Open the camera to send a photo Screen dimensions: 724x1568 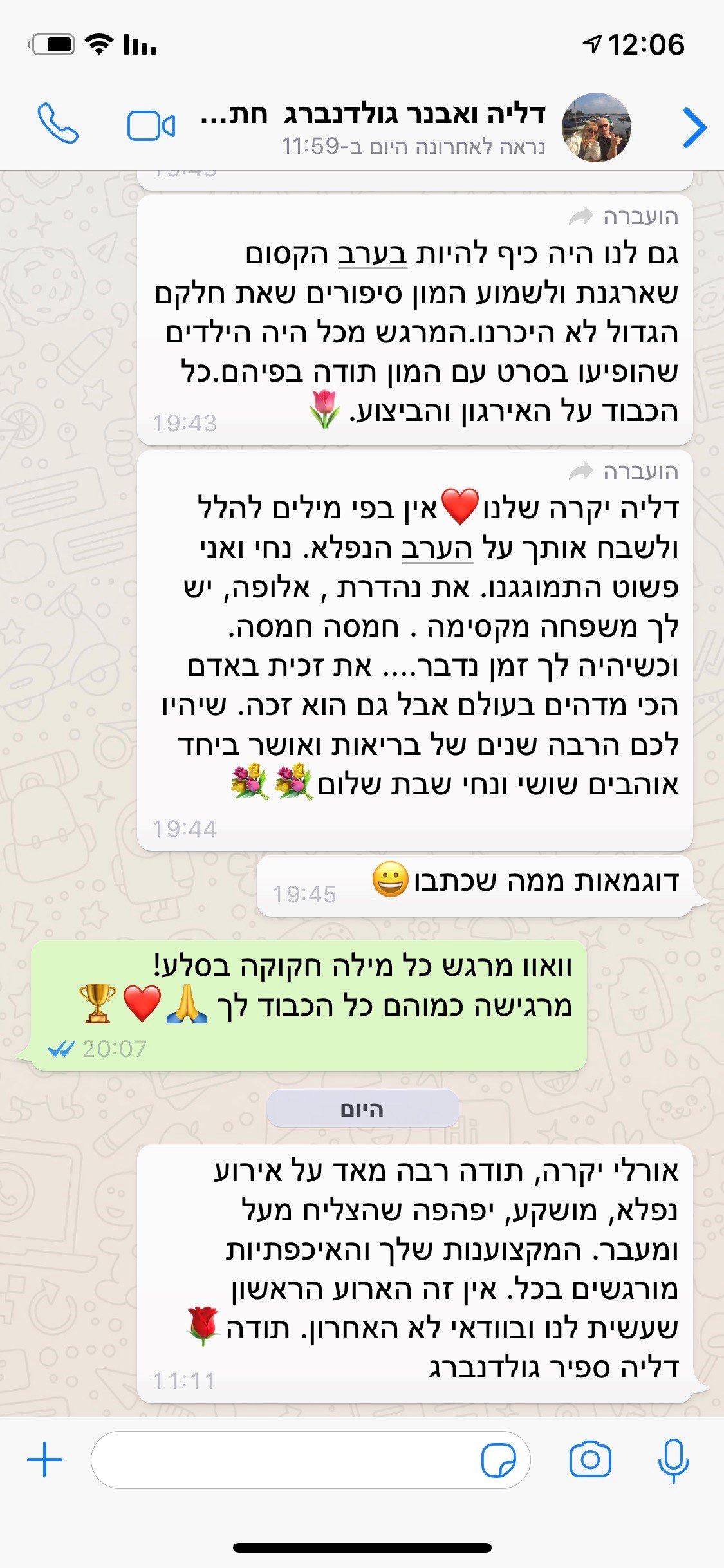(x=589, y=1459)
